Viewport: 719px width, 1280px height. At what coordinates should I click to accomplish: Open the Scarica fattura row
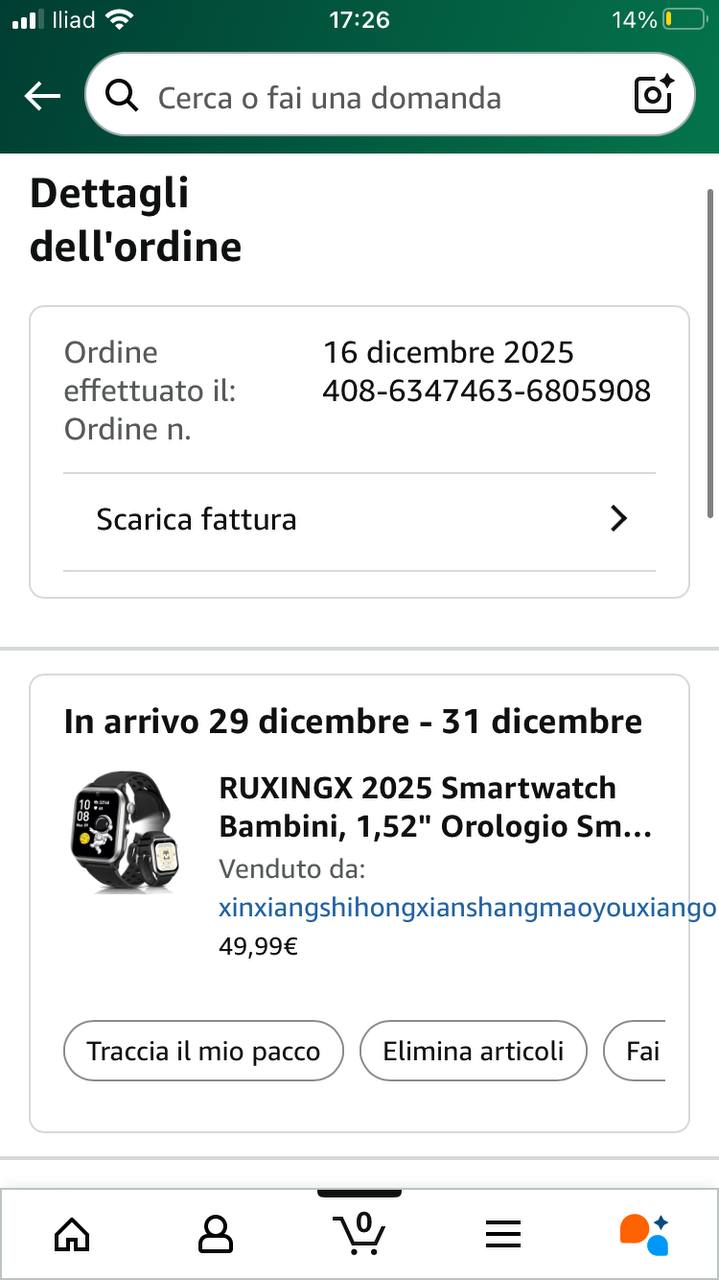pos(360,520)
